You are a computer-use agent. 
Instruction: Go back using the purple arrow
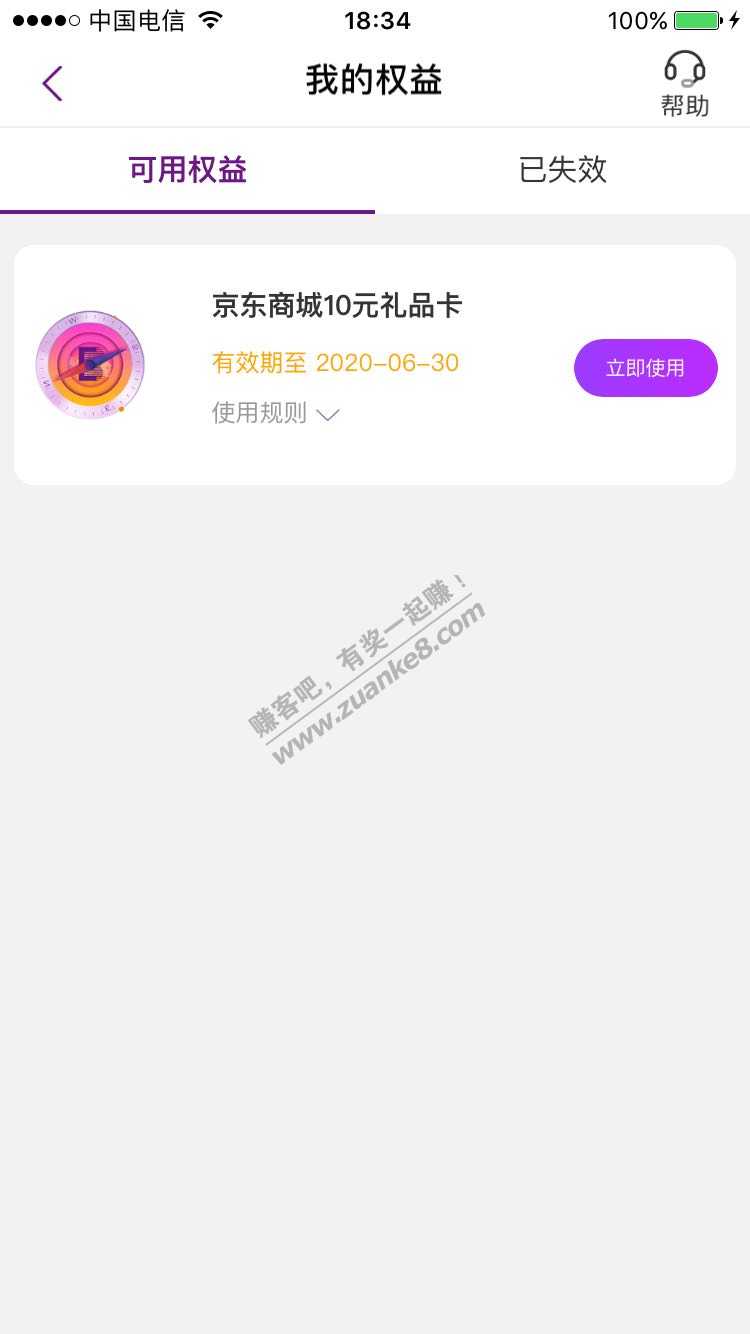click(53, 83)
